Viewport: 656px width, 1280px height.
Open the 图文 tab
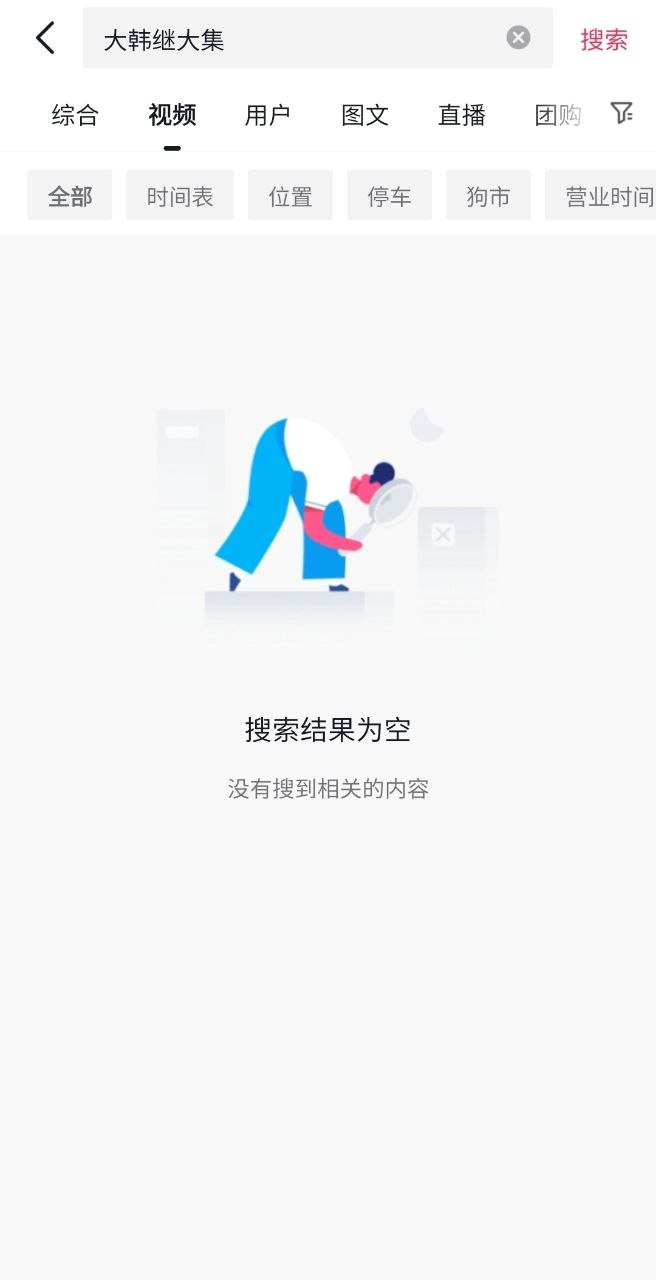tap(365, 115)
